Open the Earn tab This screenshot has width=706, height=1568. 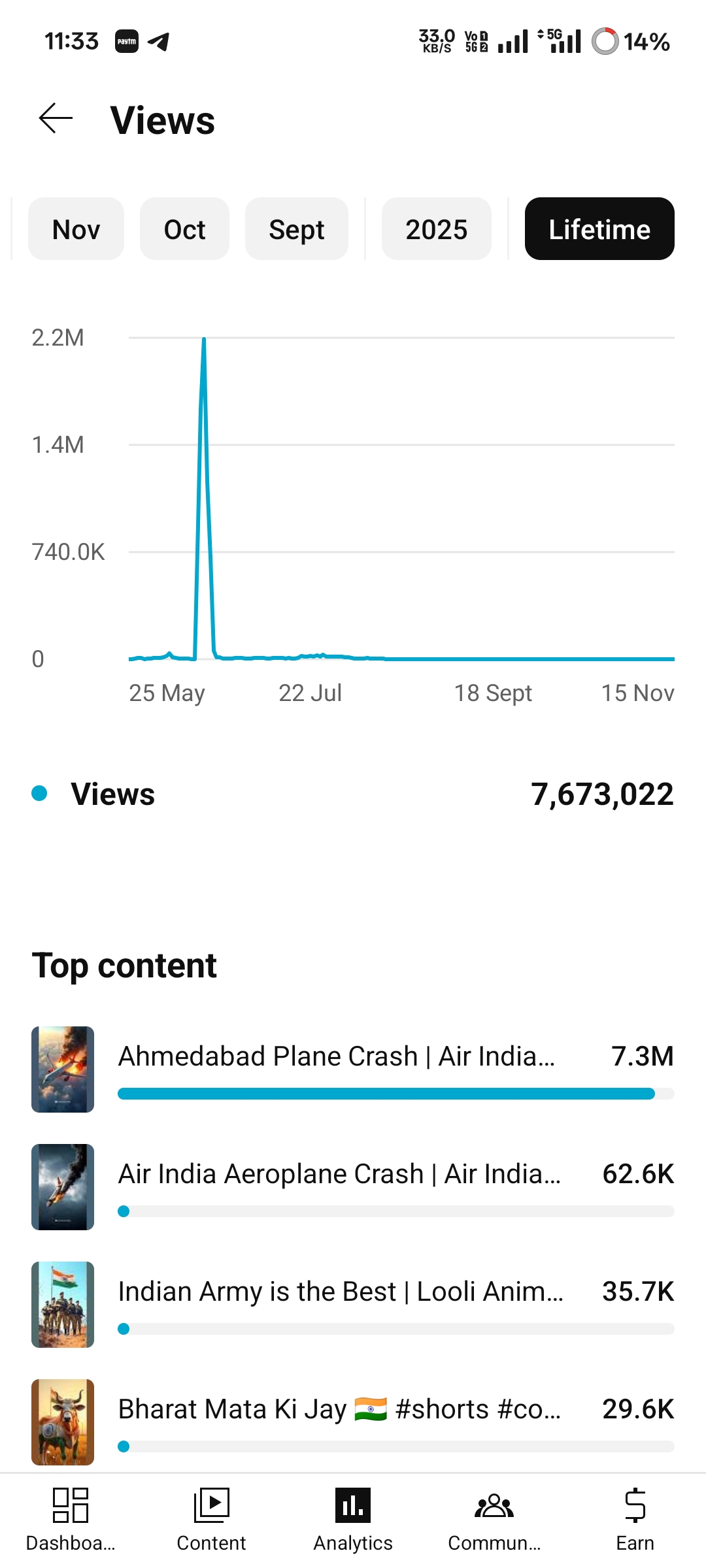pyautogui.click(x=635, y=1520)
